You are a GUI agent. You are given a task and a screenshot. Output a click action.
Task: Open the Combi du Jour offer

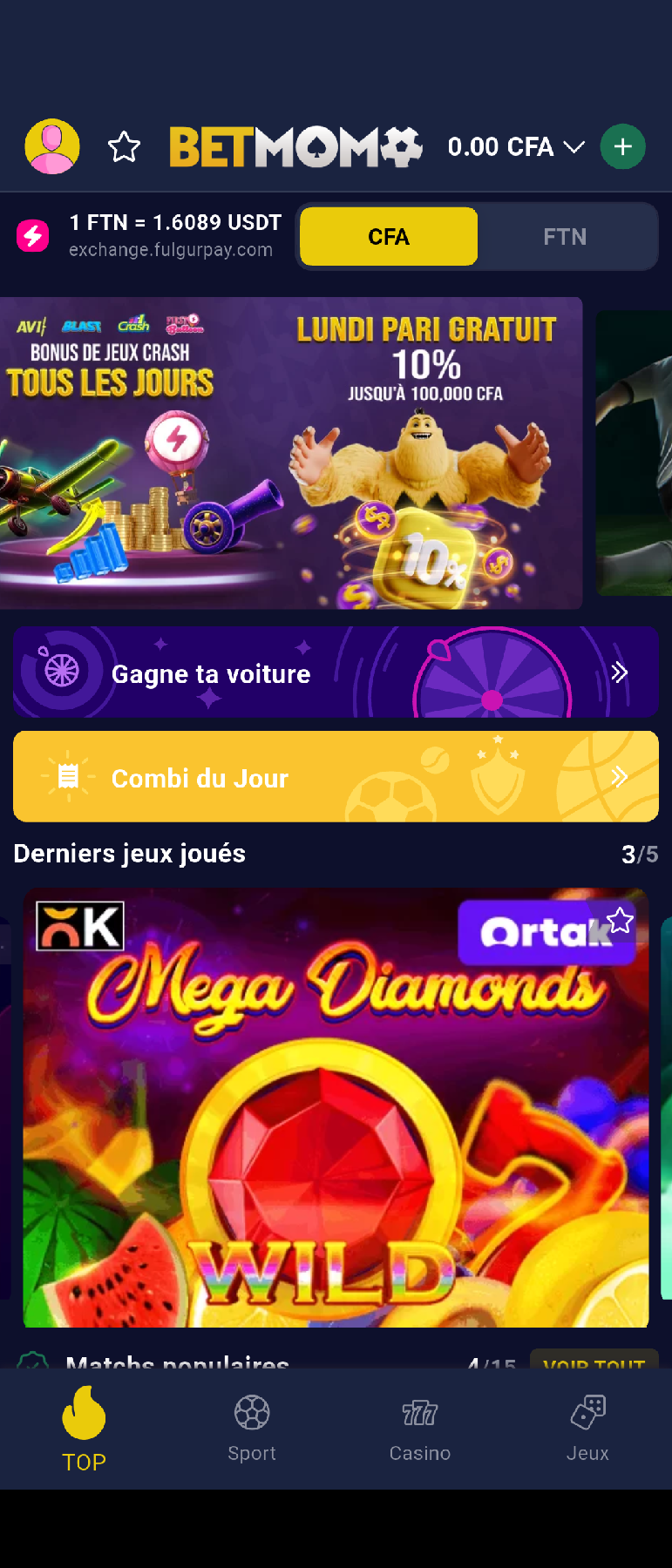coord(336,777)
